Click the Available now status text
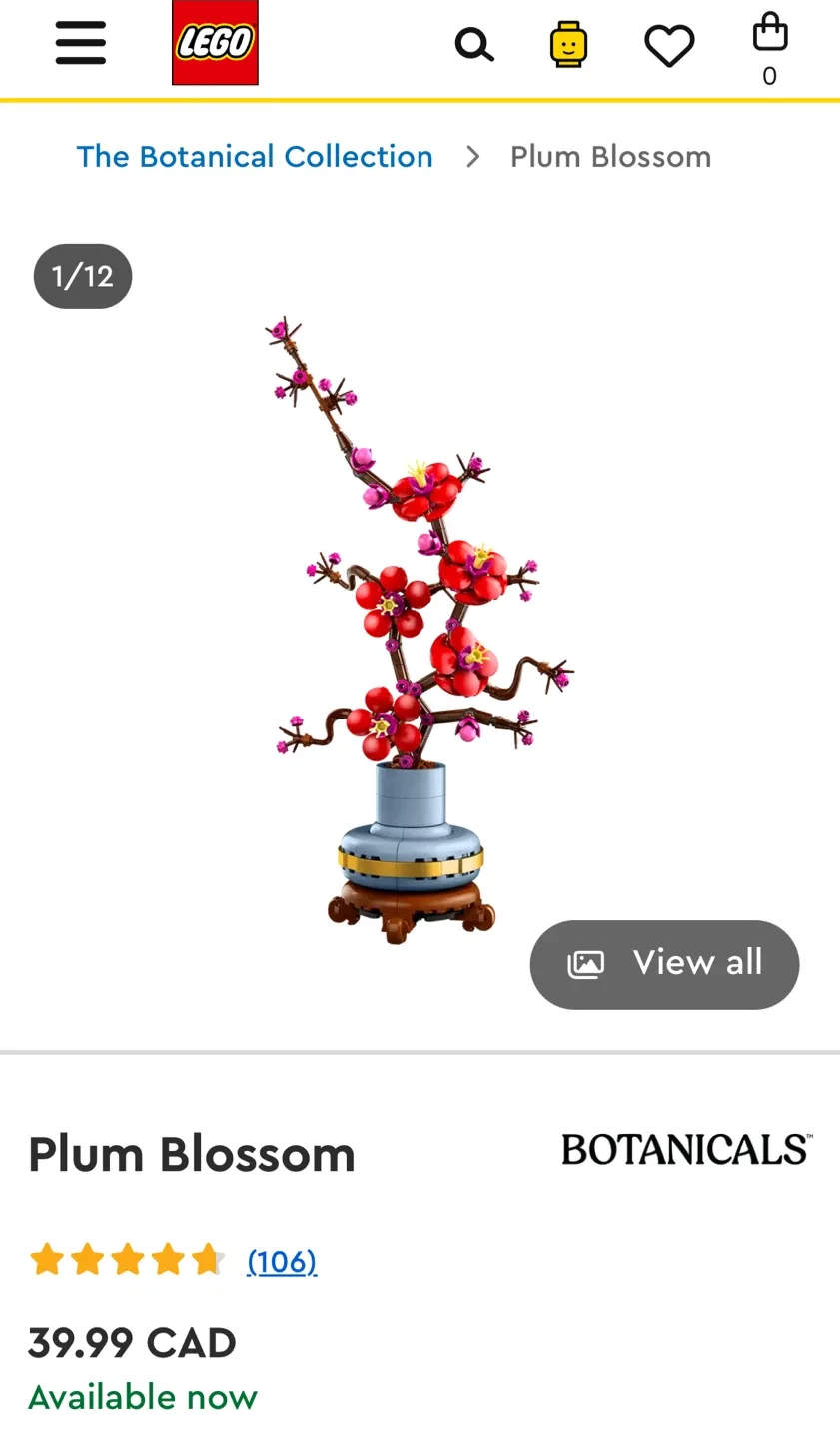 142,1396
